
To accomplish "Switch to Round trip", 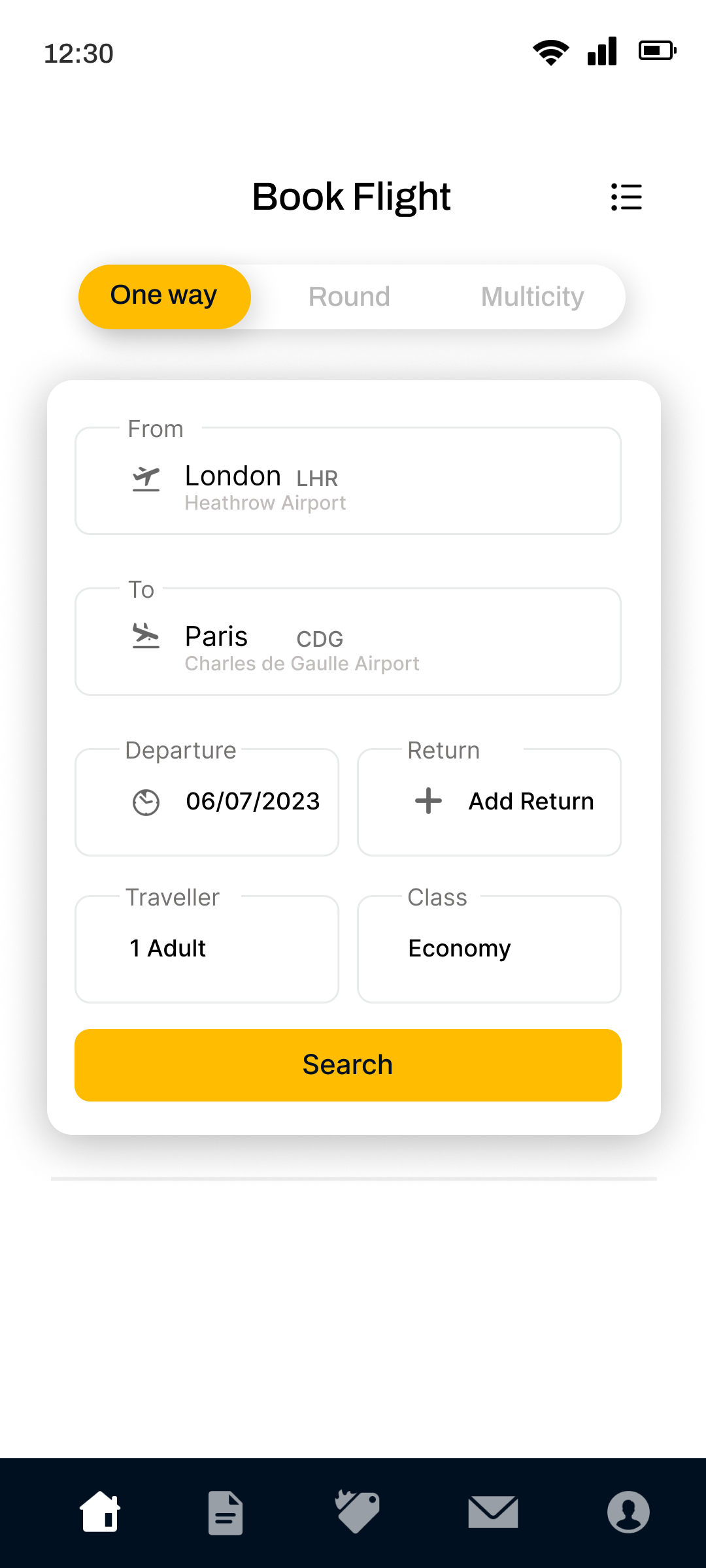I will pos(349,297).
